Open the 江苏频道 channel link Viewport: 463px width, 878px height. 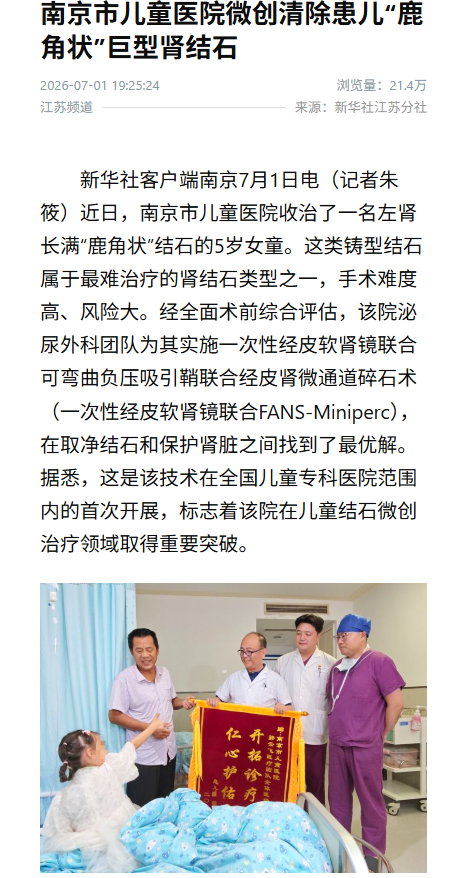click(67, 107)
